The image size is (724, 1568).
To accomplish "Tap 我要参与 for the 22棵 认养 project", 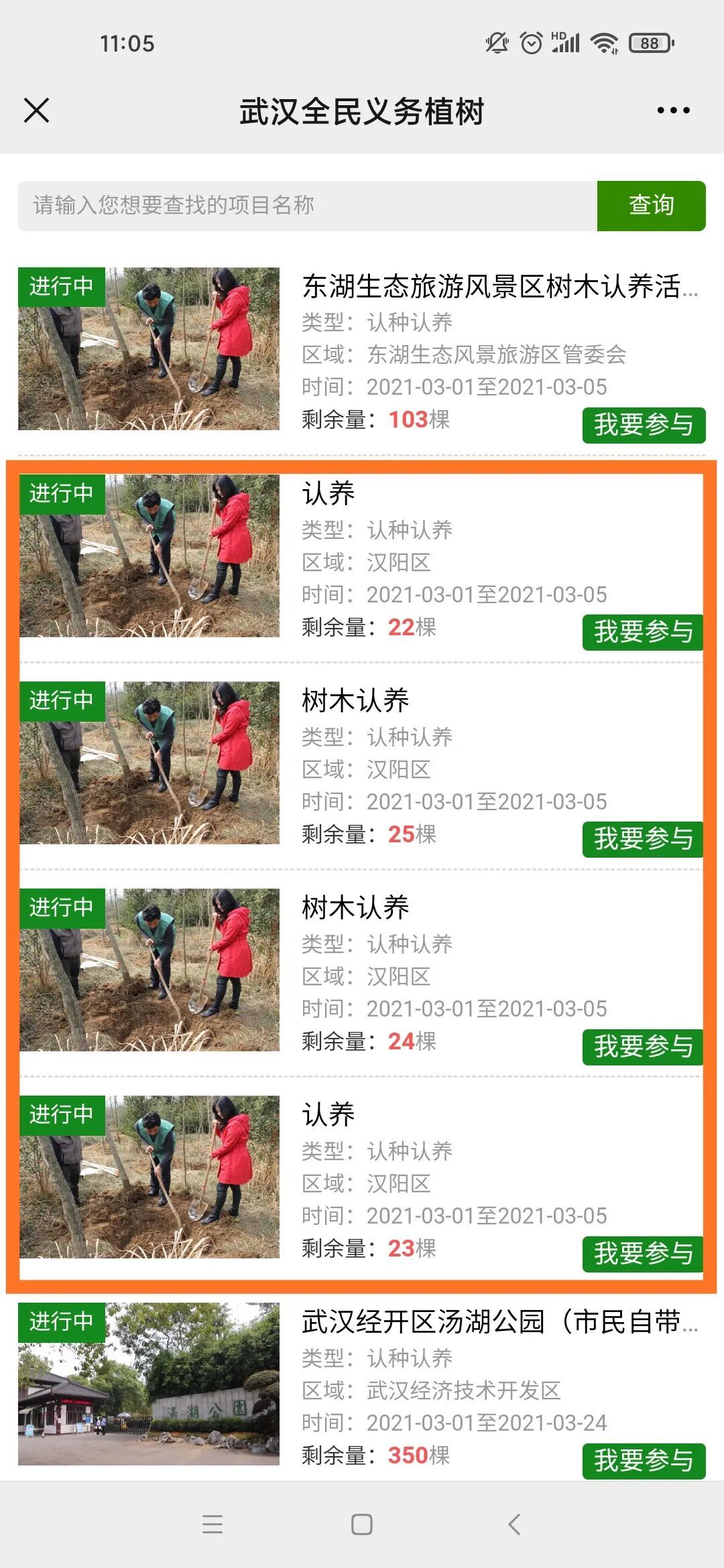I will (x=644, y=632).
